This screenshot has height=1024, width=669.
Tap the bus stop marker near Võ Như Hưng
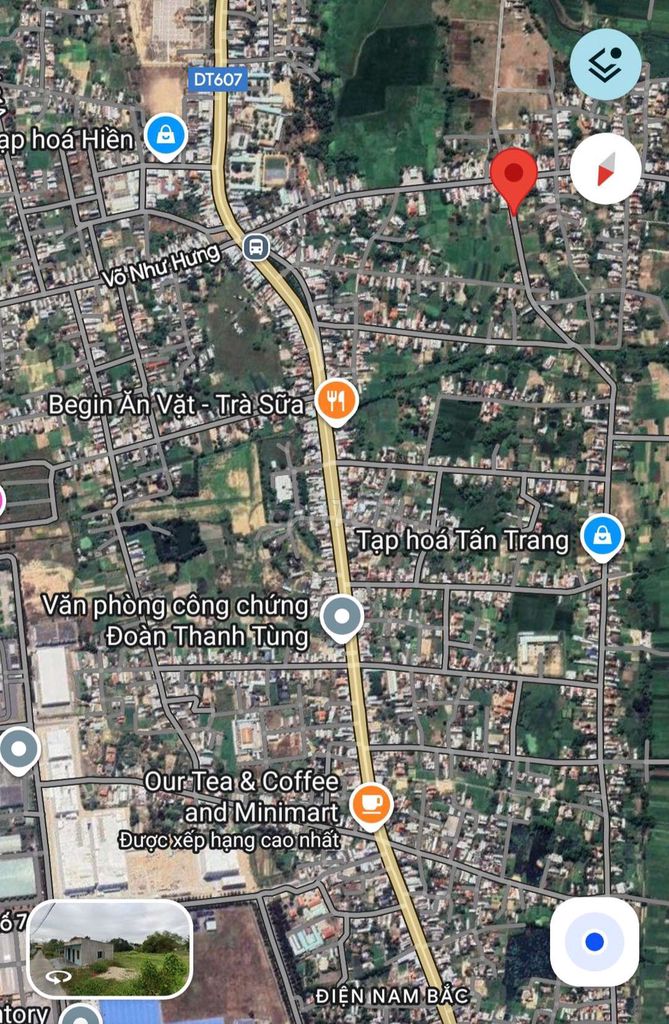click(x=256, y=246)
